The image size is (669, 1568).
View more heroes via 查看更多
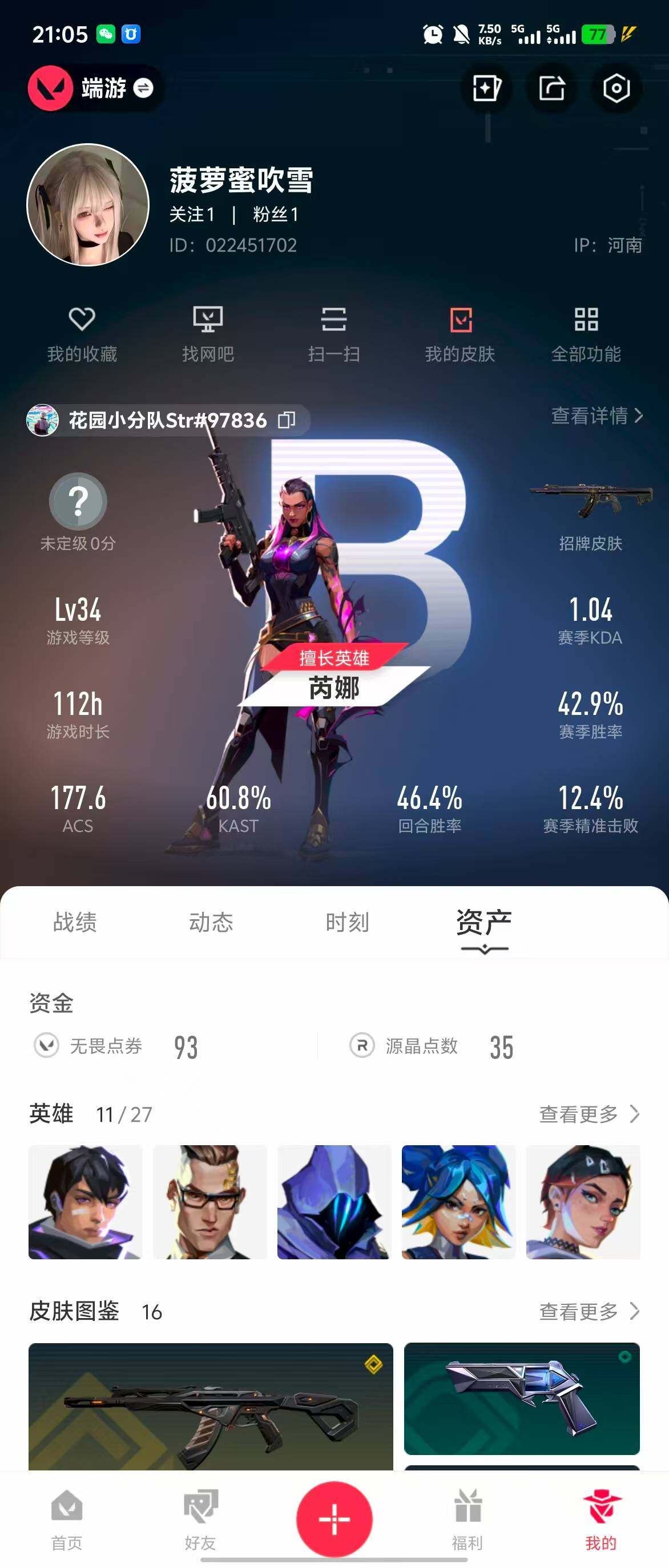coord(589,1114)
